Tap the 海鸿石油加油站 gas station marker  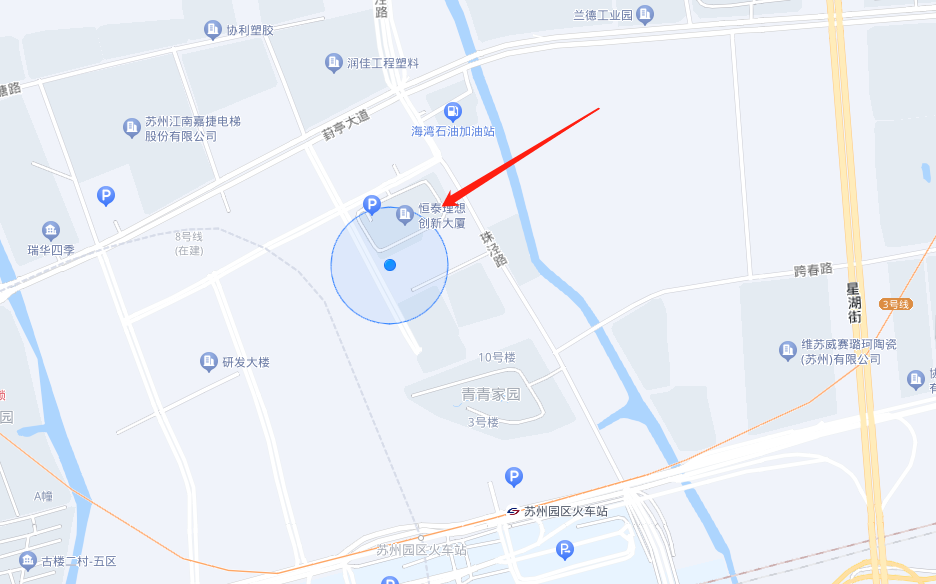453,111
